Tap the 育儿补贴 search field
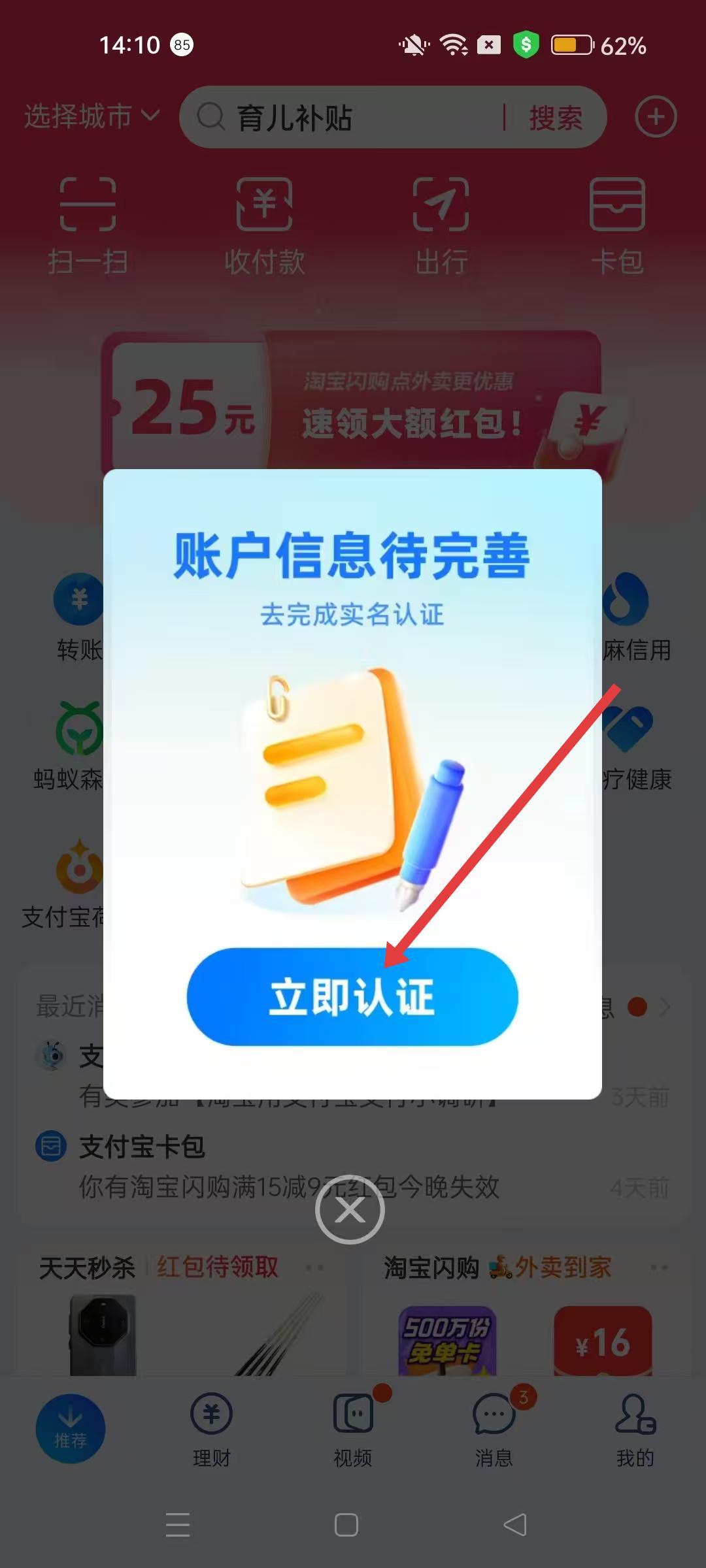Screen dimensions: 706x1568 click(x=353, y=118)
